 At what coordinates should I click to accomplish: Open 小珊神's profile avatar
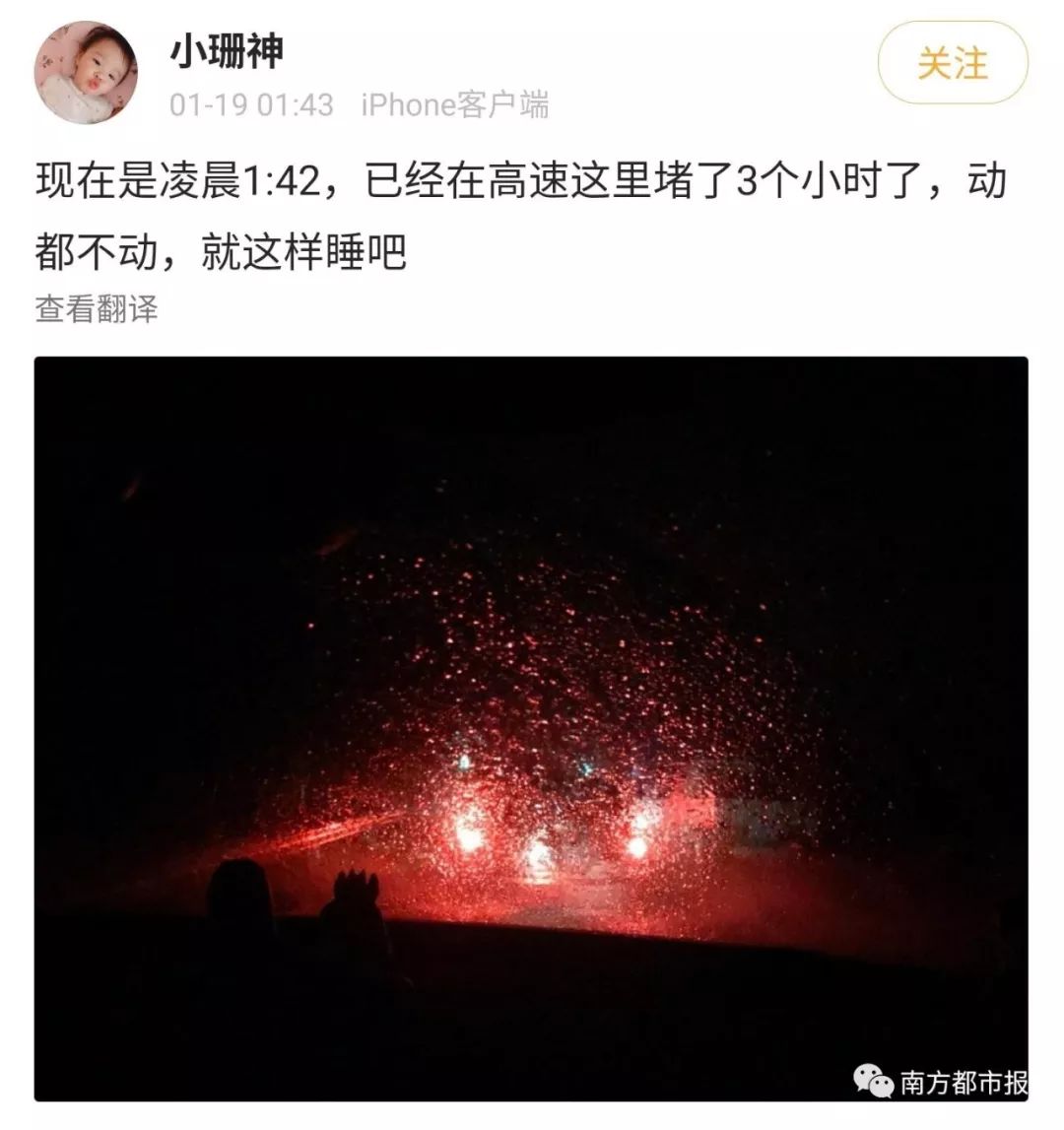pyautogui.click(x=86, y=73)
